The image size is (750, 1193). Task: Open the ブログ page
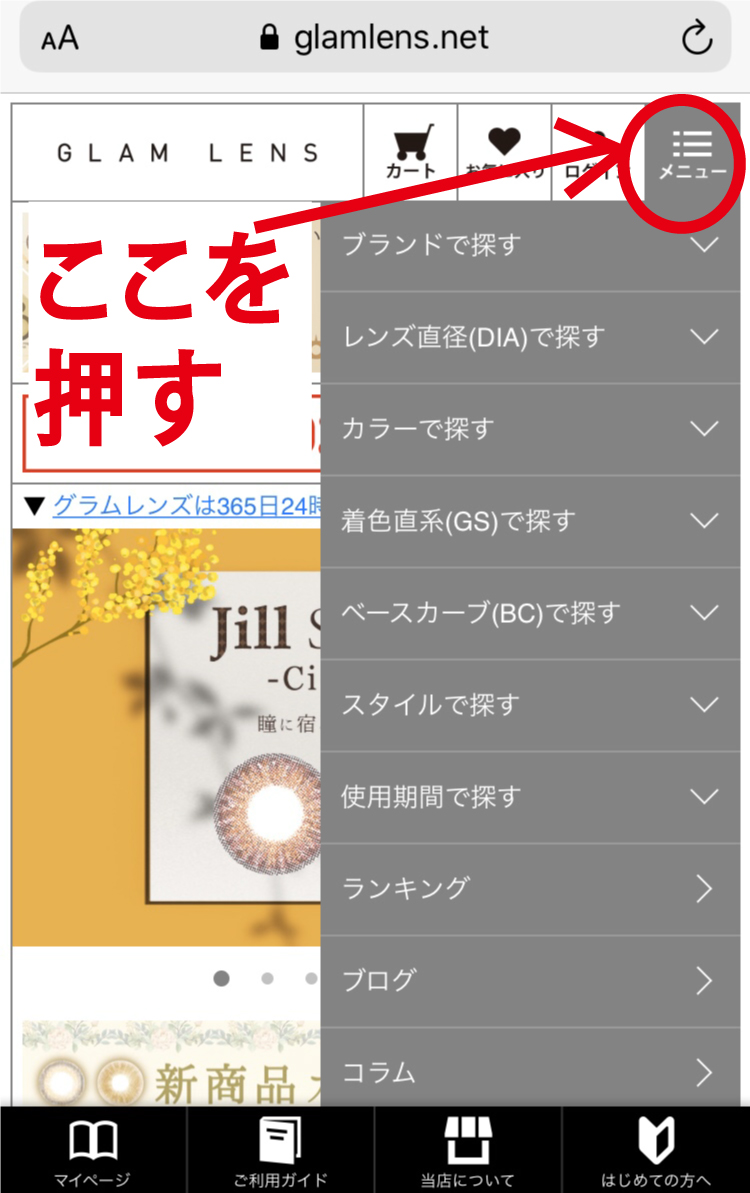[530, 980]
